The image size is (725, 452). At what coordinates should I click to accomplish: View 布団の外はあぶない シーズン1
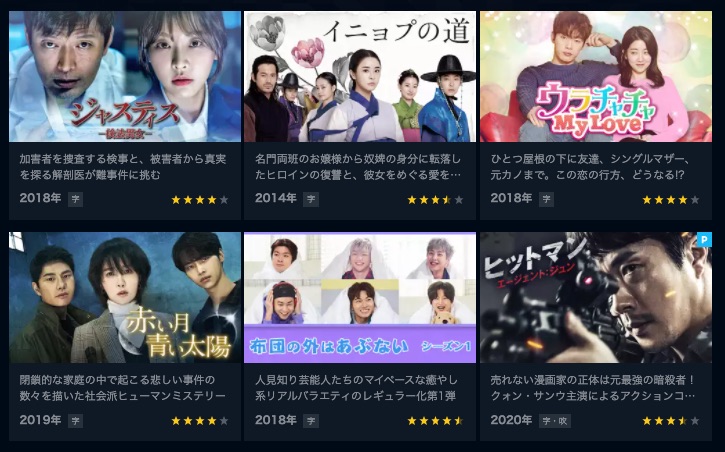coord(360,298)
